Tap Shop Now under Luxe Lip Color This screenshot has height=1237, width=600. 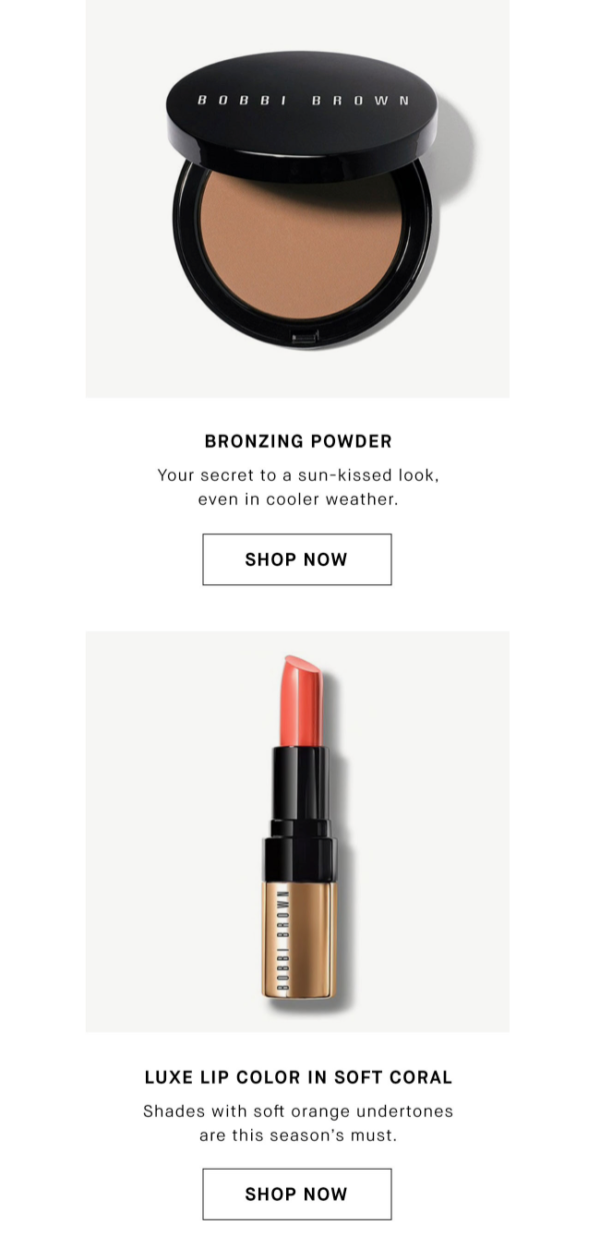297,1194
